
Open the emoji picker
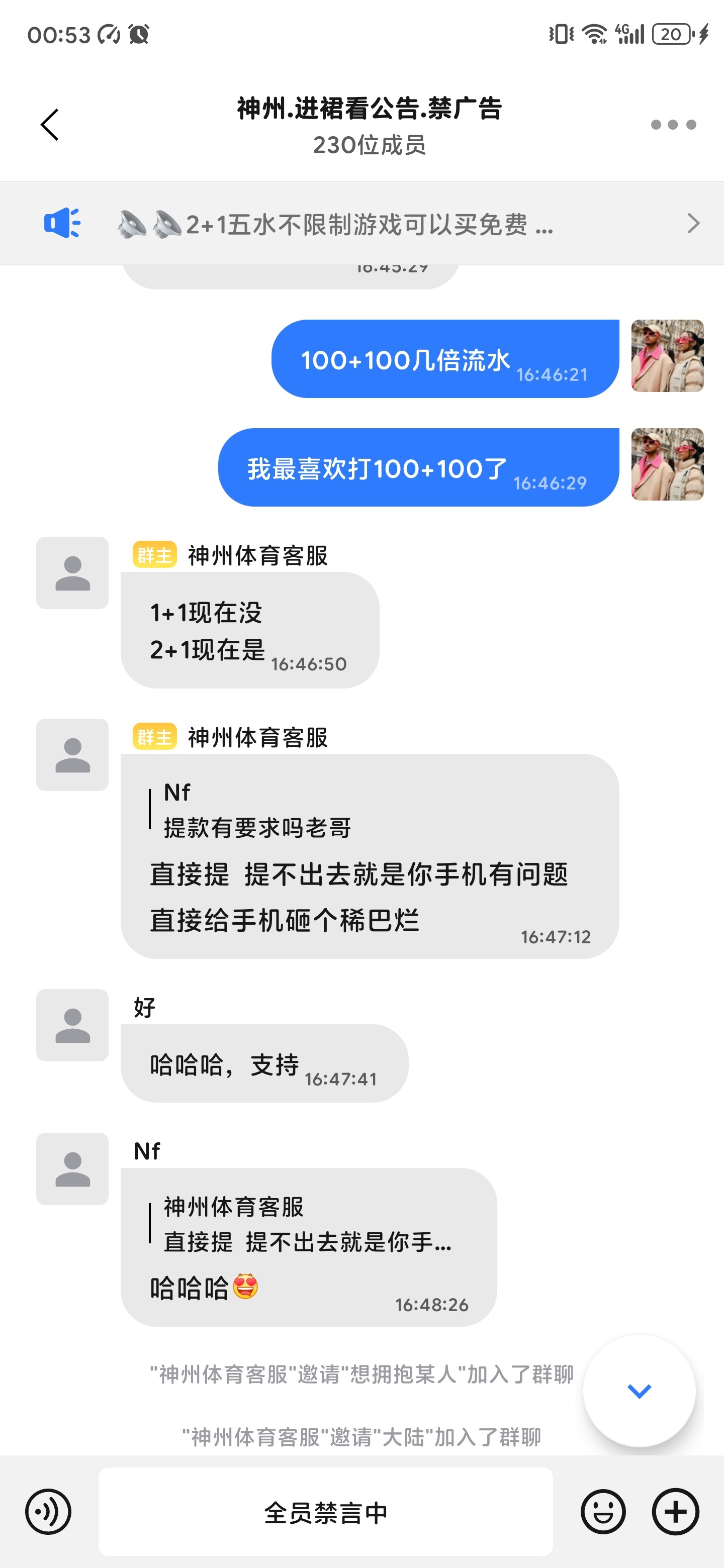602,1511
